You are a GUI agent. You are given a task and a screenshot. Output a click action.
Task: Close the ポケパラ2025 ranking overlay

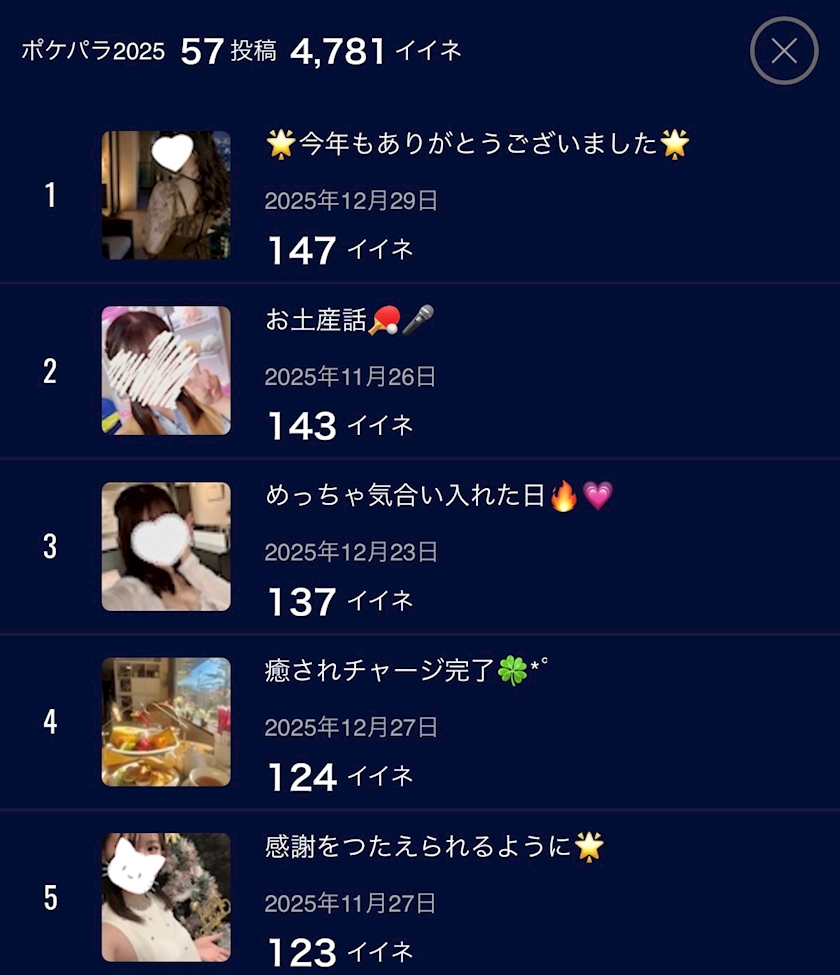[x=784, y=50]
